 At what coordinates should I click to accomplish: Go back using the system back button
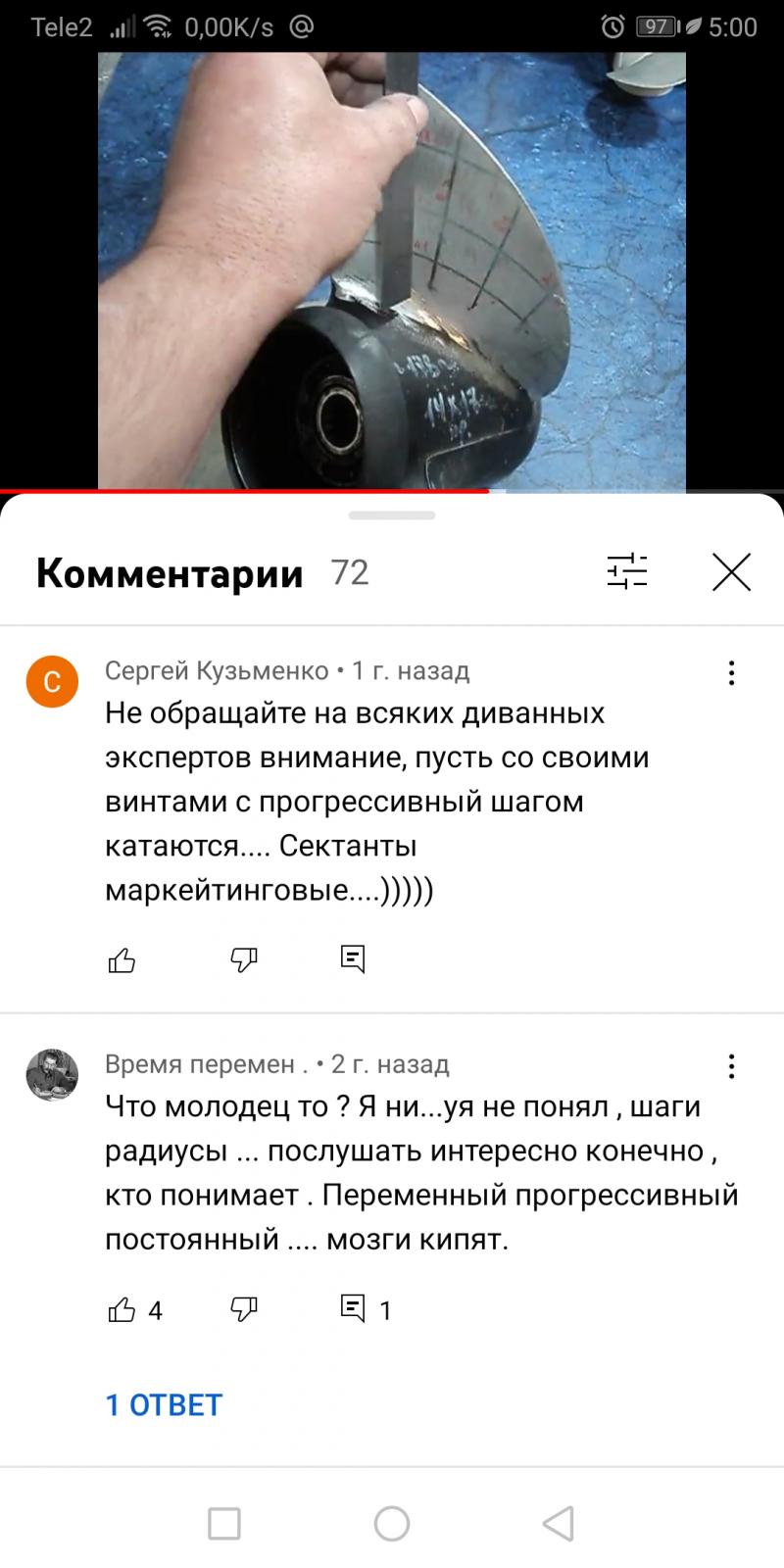click(x=558, y=1524)
